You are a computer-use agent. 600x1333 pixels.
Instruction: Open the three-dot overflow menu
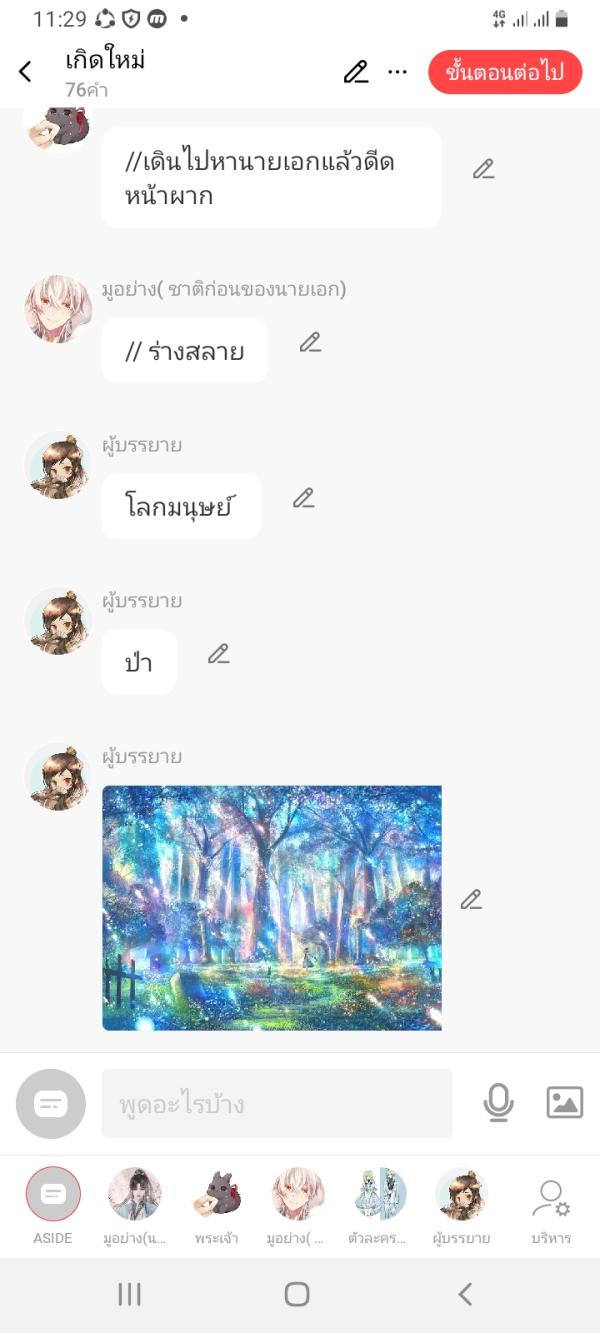[x=398, y=72]
